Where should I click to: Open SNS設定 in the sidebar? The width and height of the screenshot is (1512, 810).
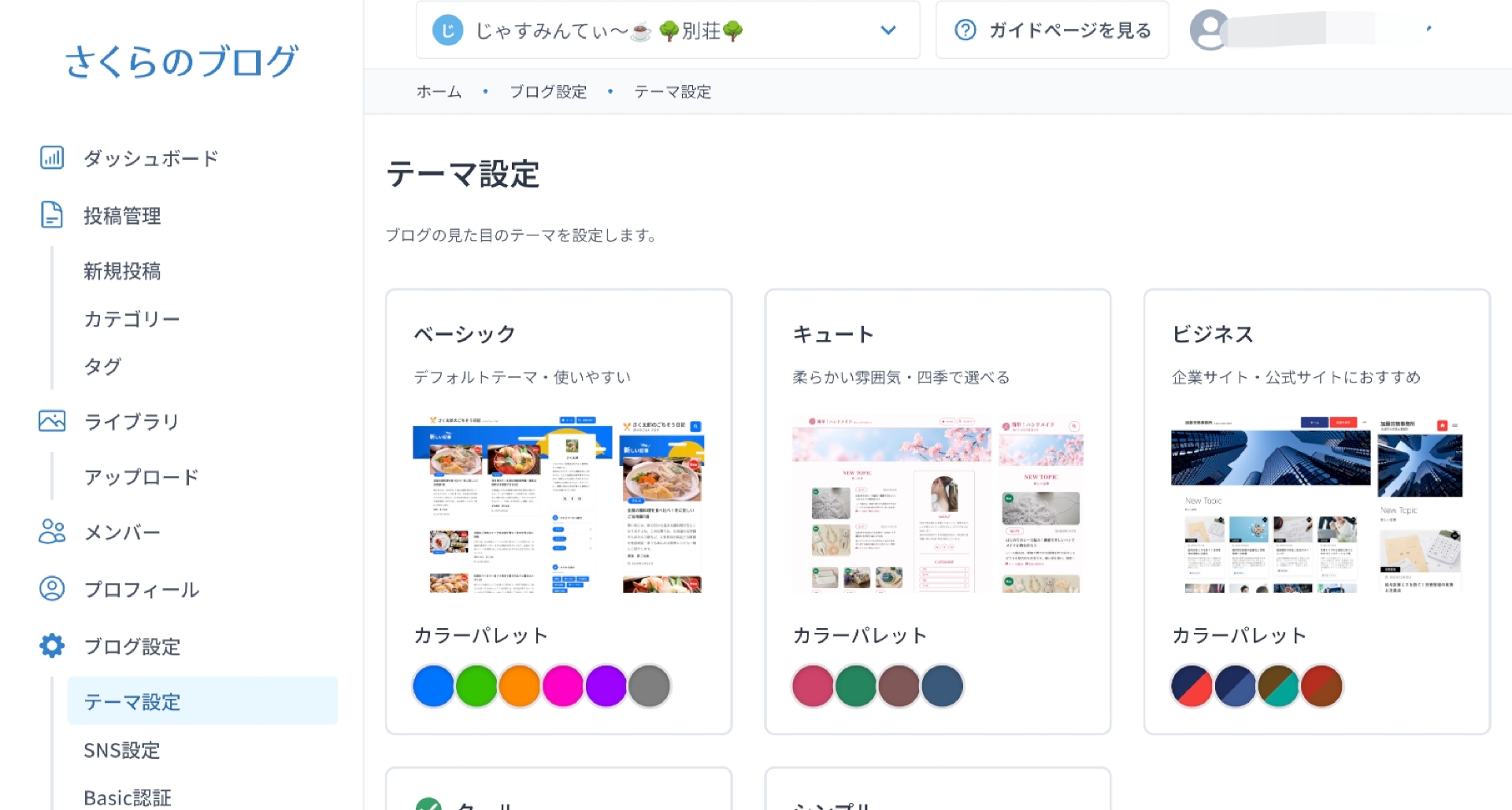(x=122, y=750)
